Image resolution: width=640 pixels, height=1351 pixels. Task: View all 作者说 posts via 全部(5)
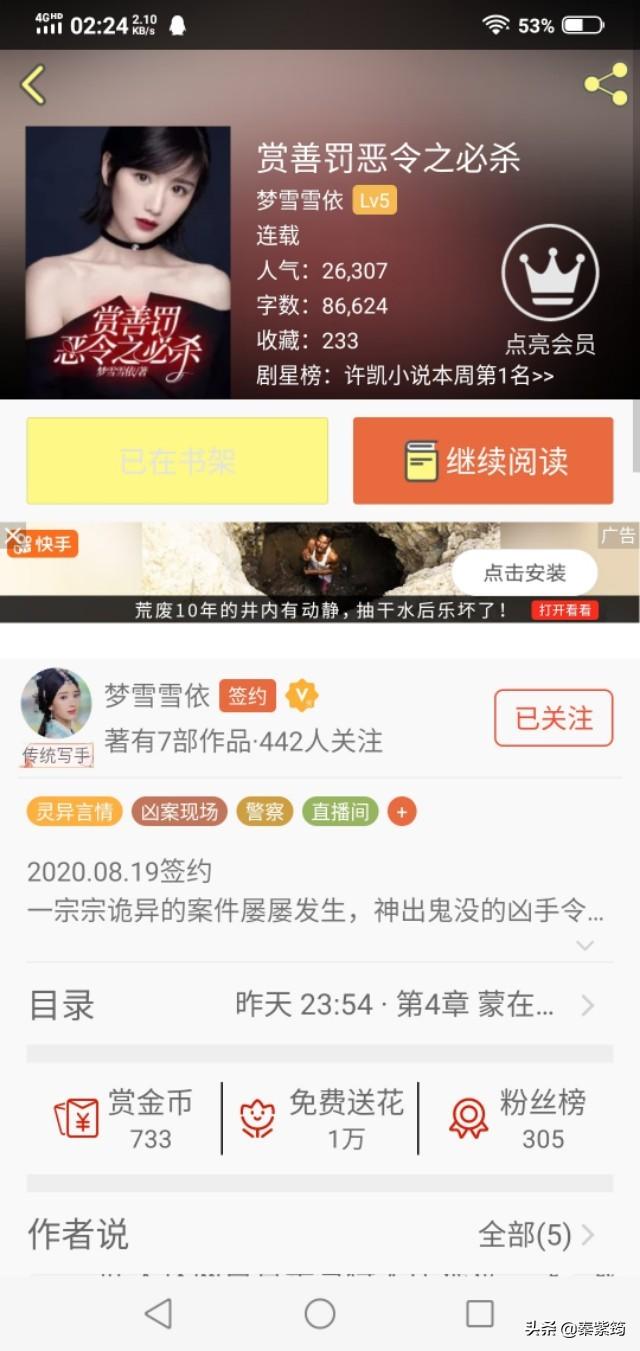pos(536,1234)
